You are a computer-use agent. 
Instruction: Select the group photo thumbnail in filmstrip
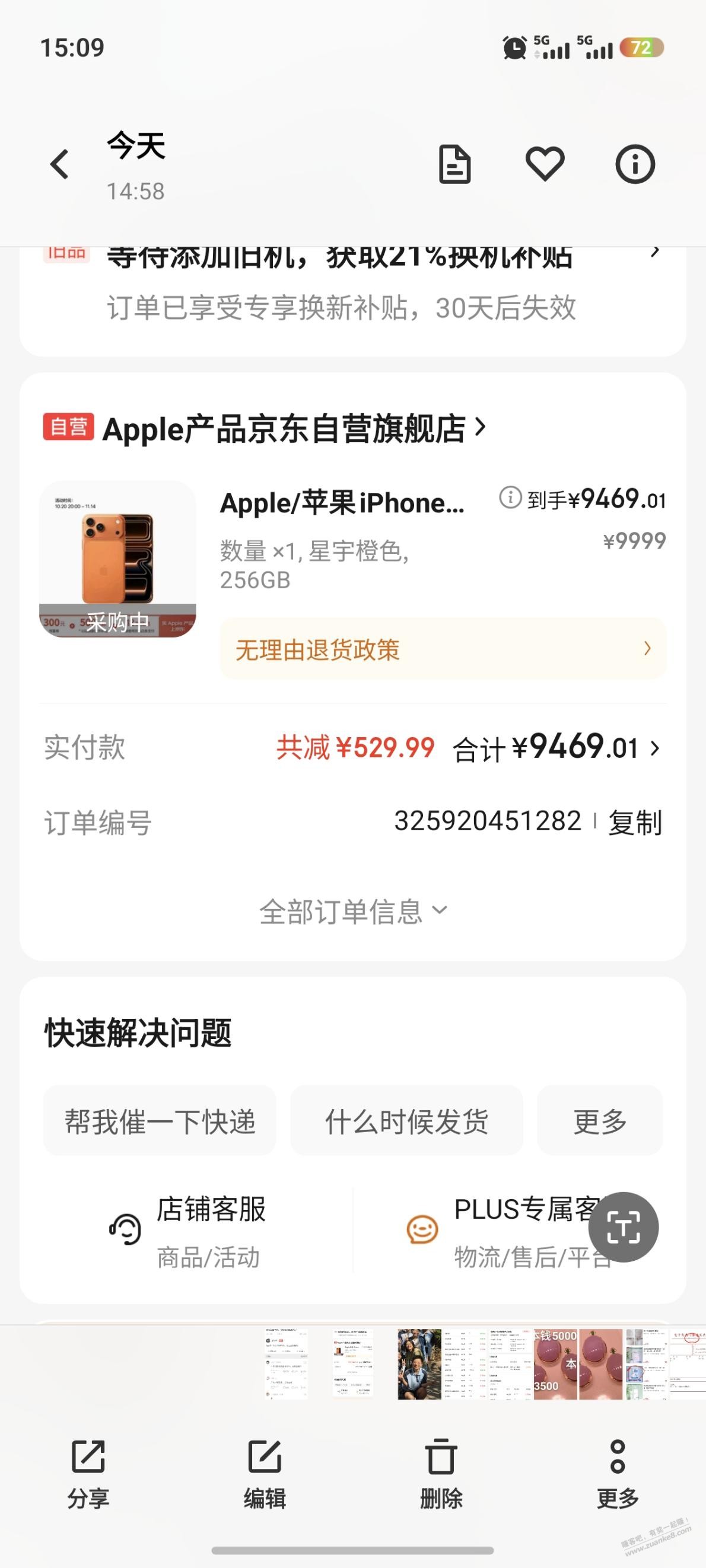pyautogui.click(x=419, y=1364)
